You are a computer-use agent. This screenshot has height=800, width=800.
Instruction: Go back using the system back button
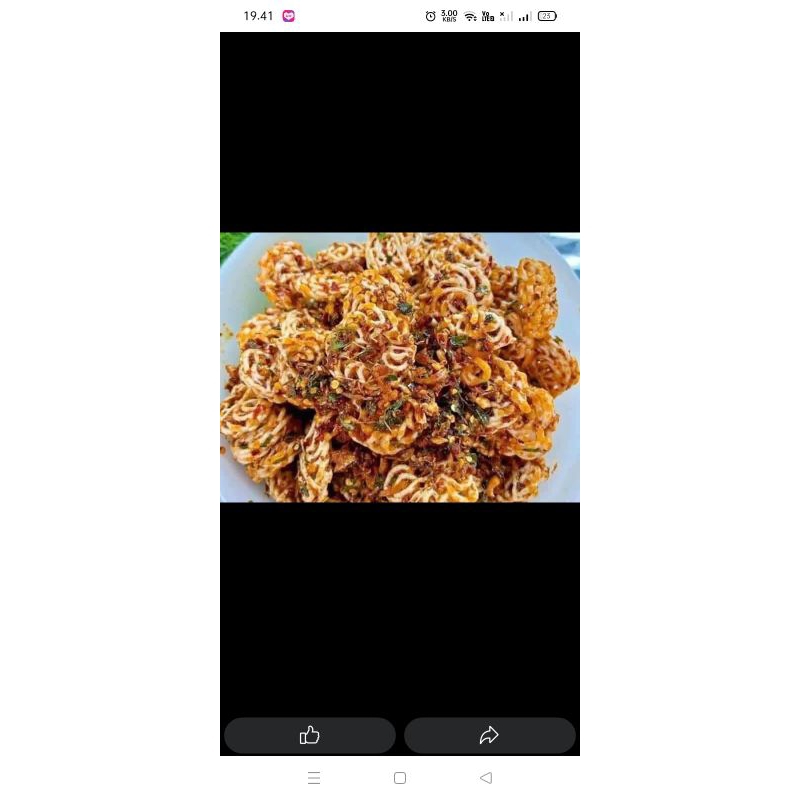tap(486, 778)
